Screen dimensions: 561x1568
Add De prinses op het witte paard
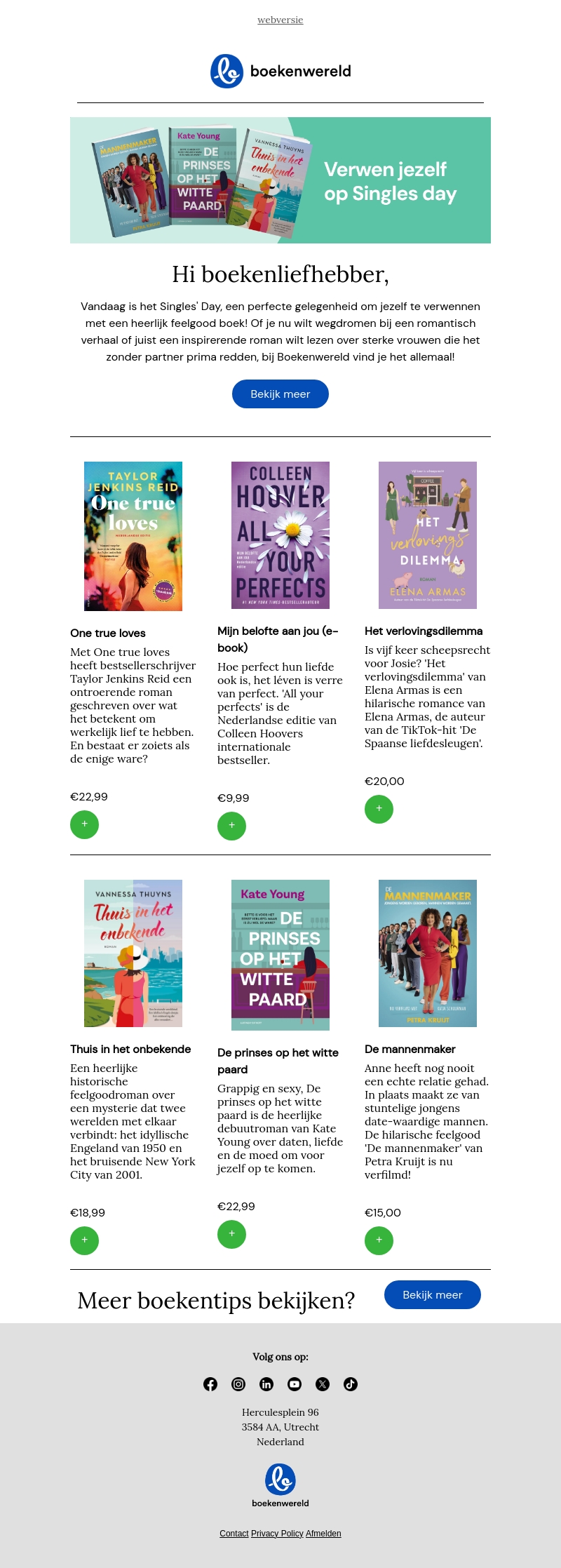pos(231,1234)
